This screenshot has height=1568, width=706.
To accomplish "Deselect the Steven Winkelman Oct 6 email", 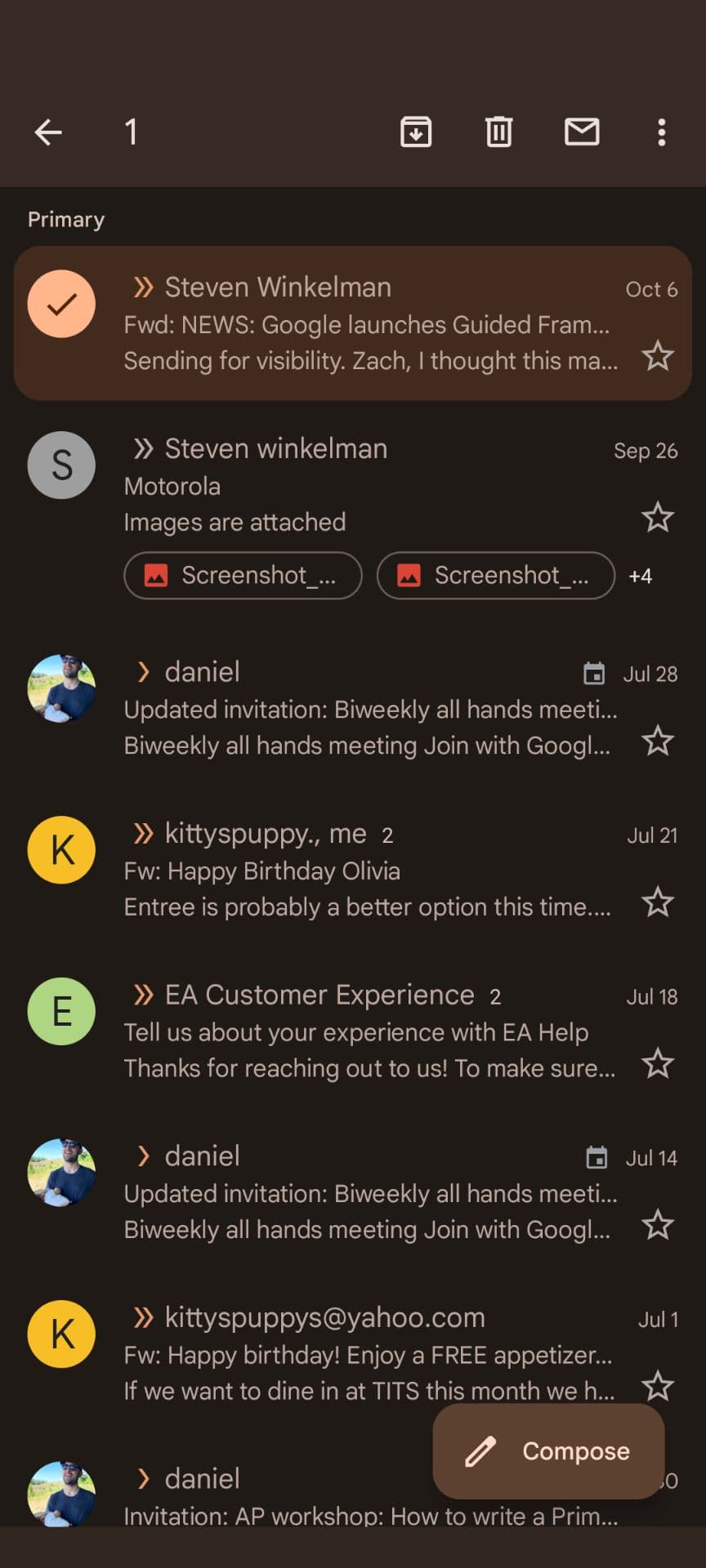I will pyautogui.click(x=61, y=304).
